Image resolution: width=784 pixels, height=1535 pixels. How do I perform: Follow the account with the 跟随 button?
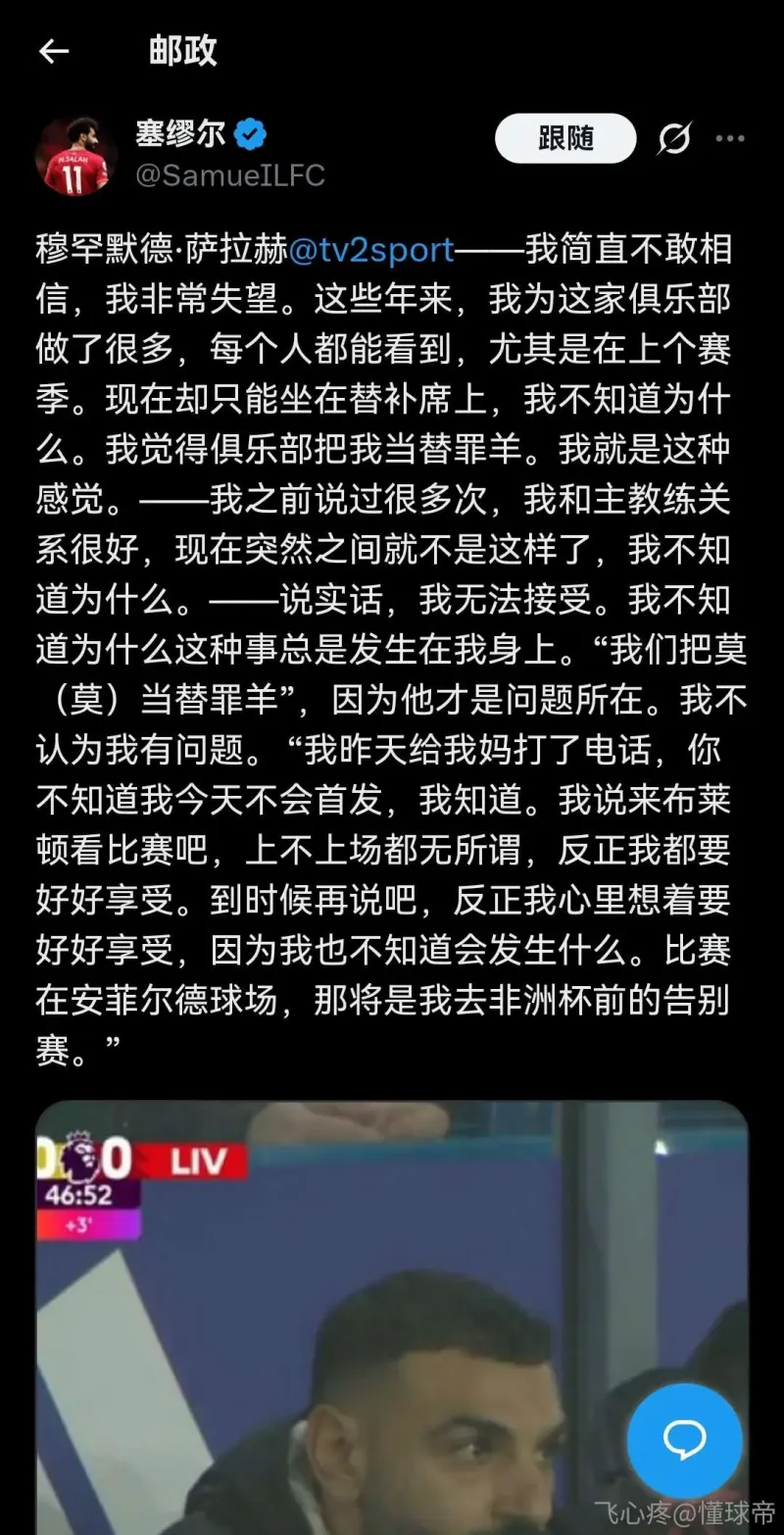pos(565,138)
